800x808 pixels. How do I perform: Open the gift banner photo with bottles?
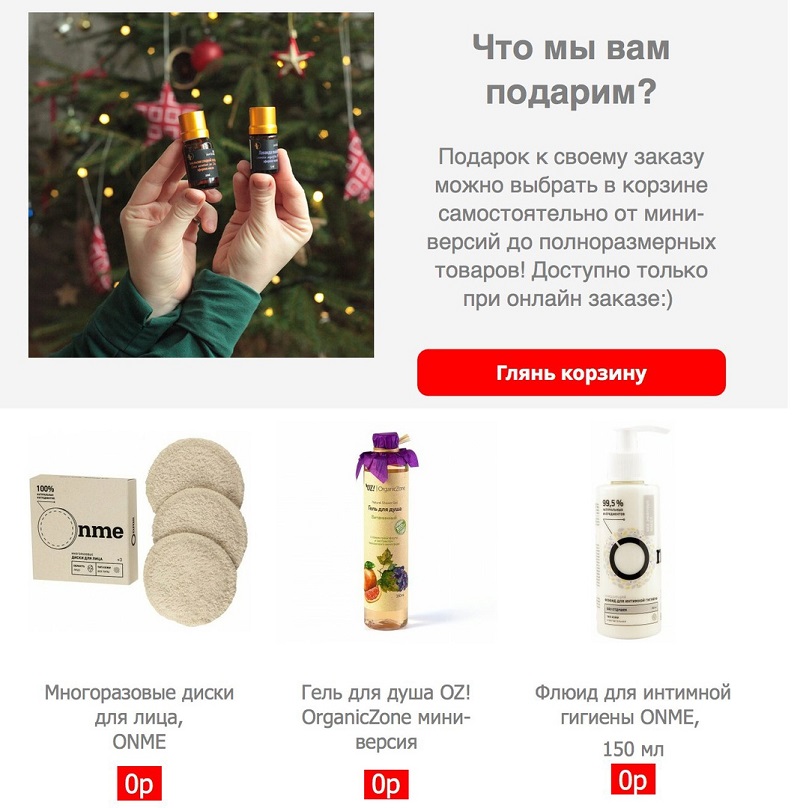tap(201, 185)
